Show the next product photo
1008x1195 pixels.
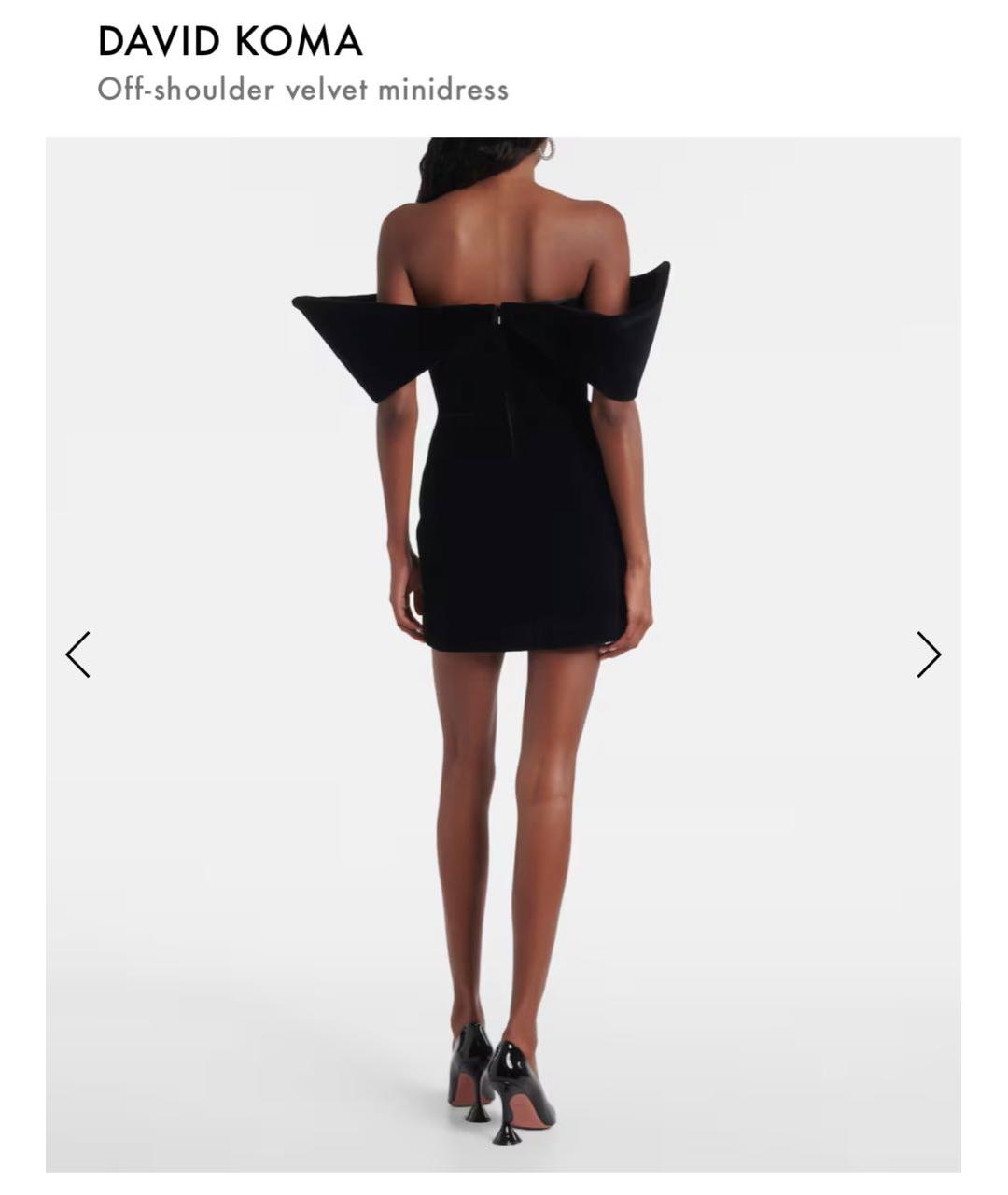point(929,654)
